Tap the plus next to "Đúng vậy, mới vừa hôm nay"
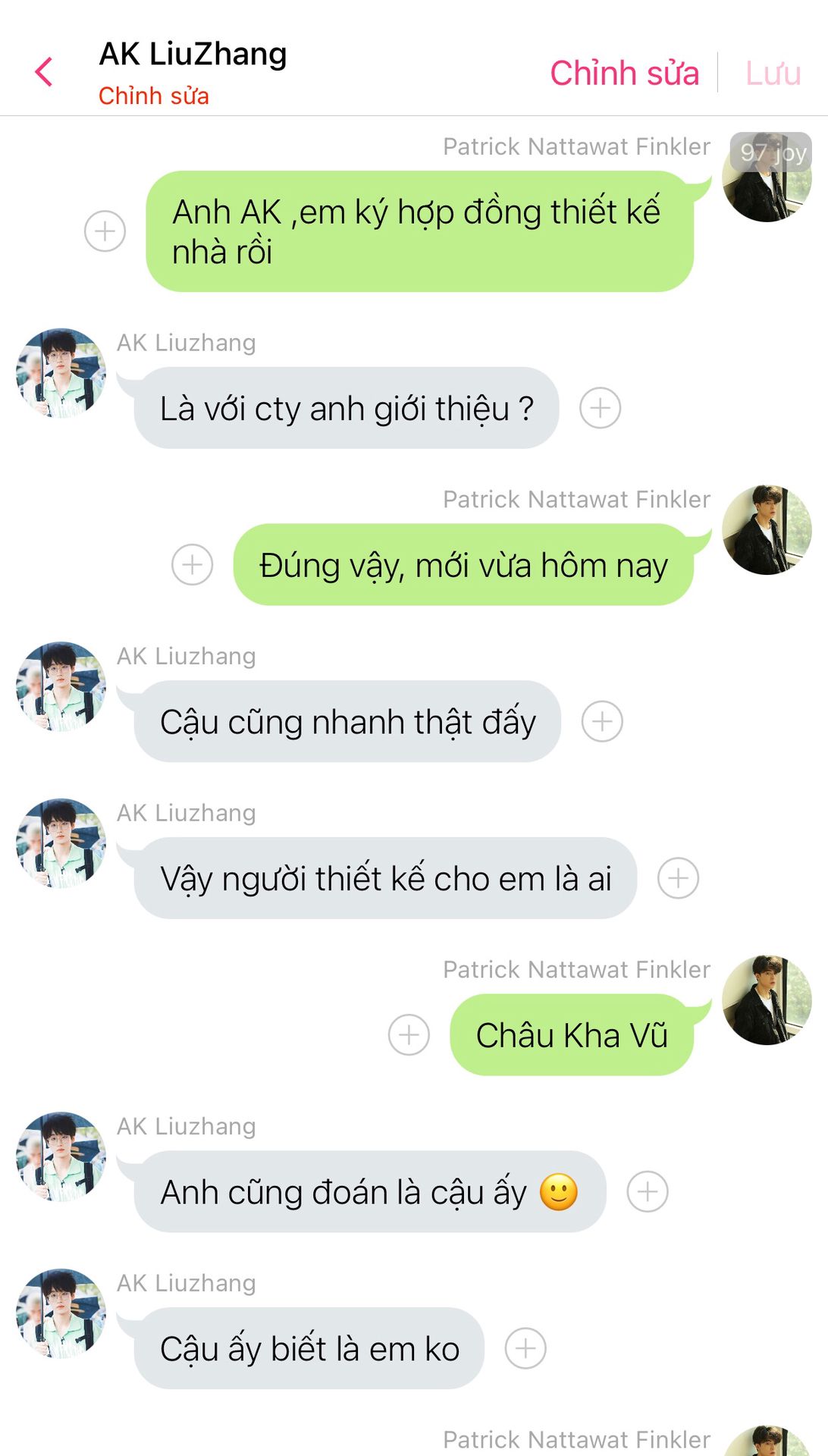The width and height of the screenshot is (828, 1456). click(193, 565)
